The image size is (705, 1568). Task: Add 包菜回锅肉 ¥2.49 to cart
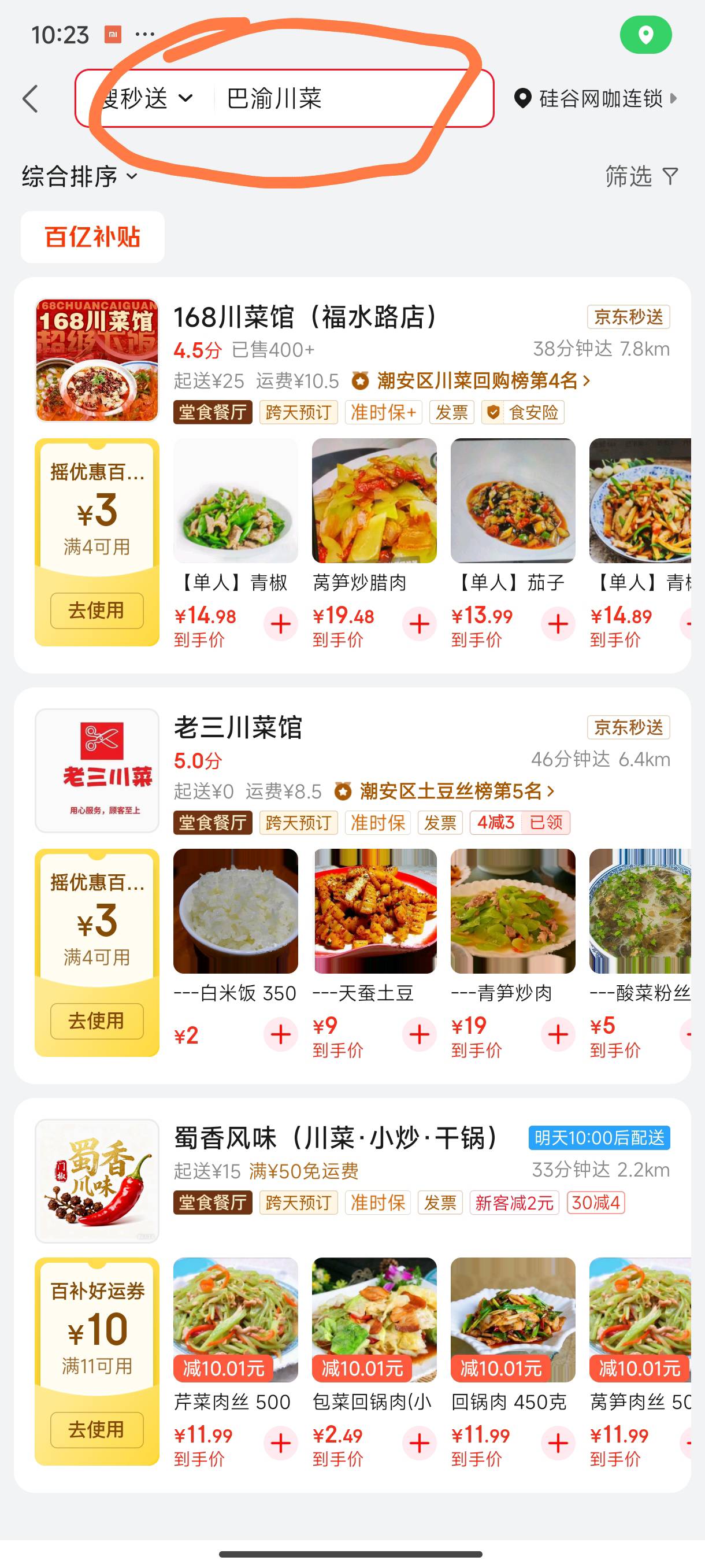(x=419, y=1443)
